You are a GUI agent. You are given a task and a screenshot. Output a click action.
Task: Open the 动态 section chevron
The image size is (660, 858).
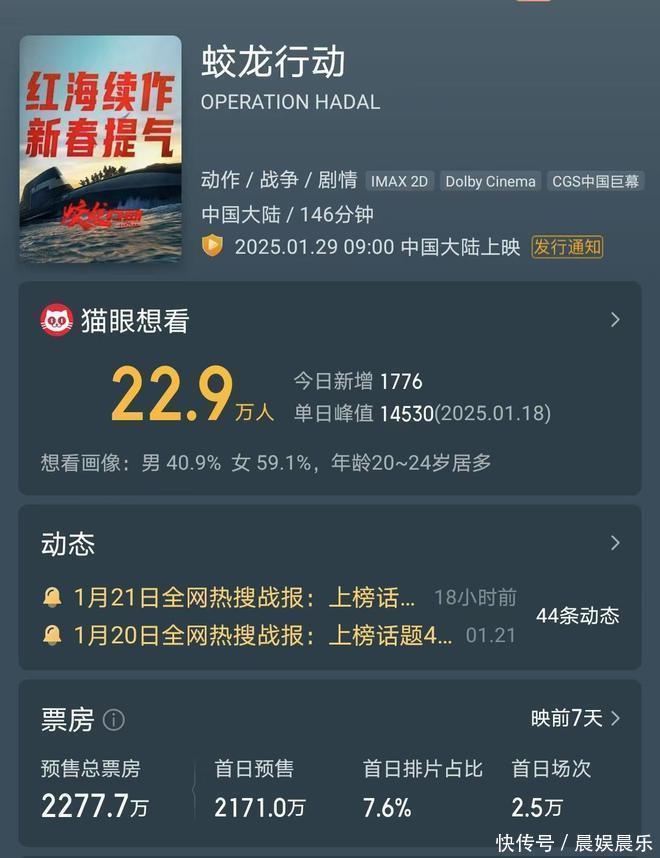614,543
